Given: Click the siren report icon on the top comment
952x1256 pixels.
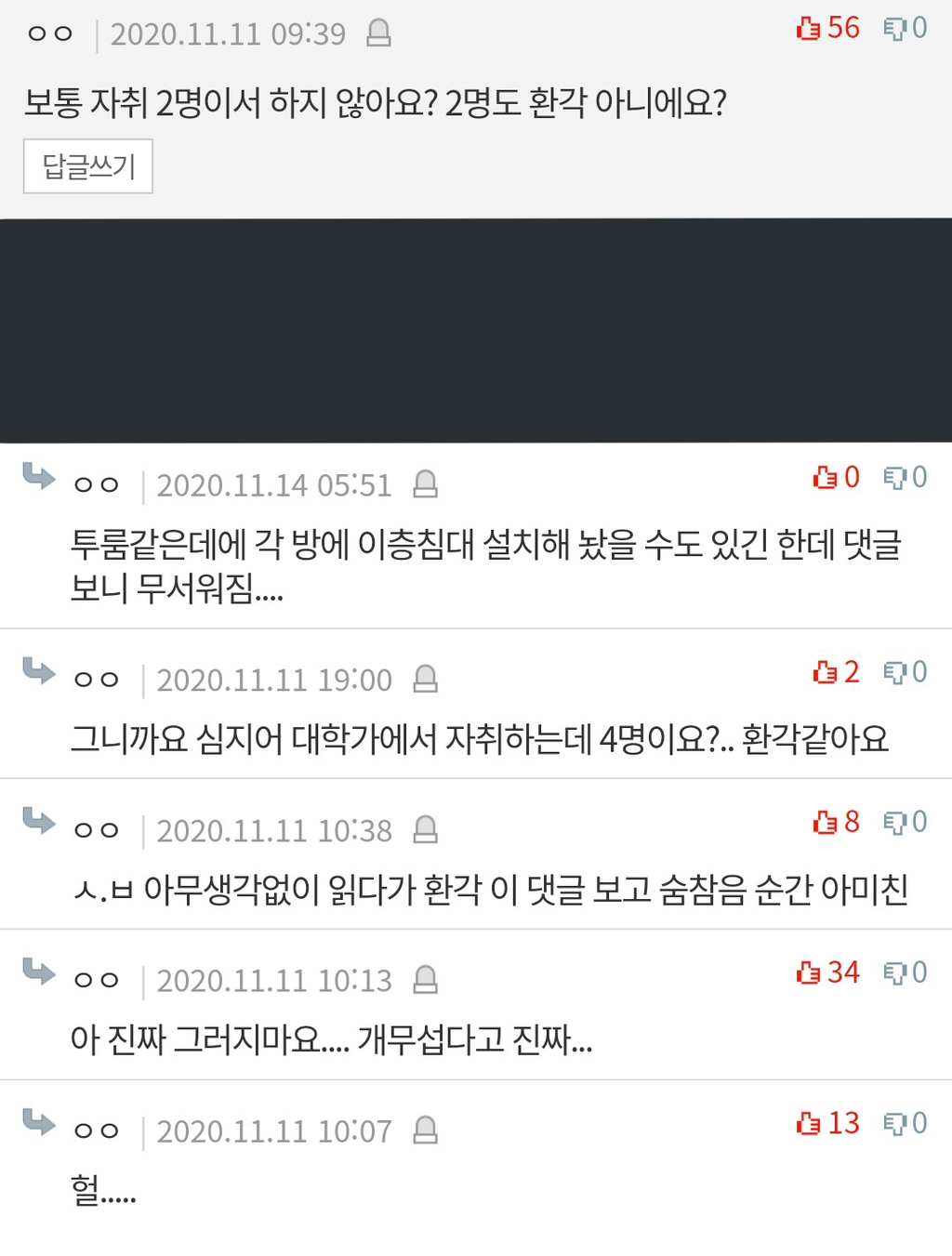Looking at the screenshot, I should (x=379, y=33).
